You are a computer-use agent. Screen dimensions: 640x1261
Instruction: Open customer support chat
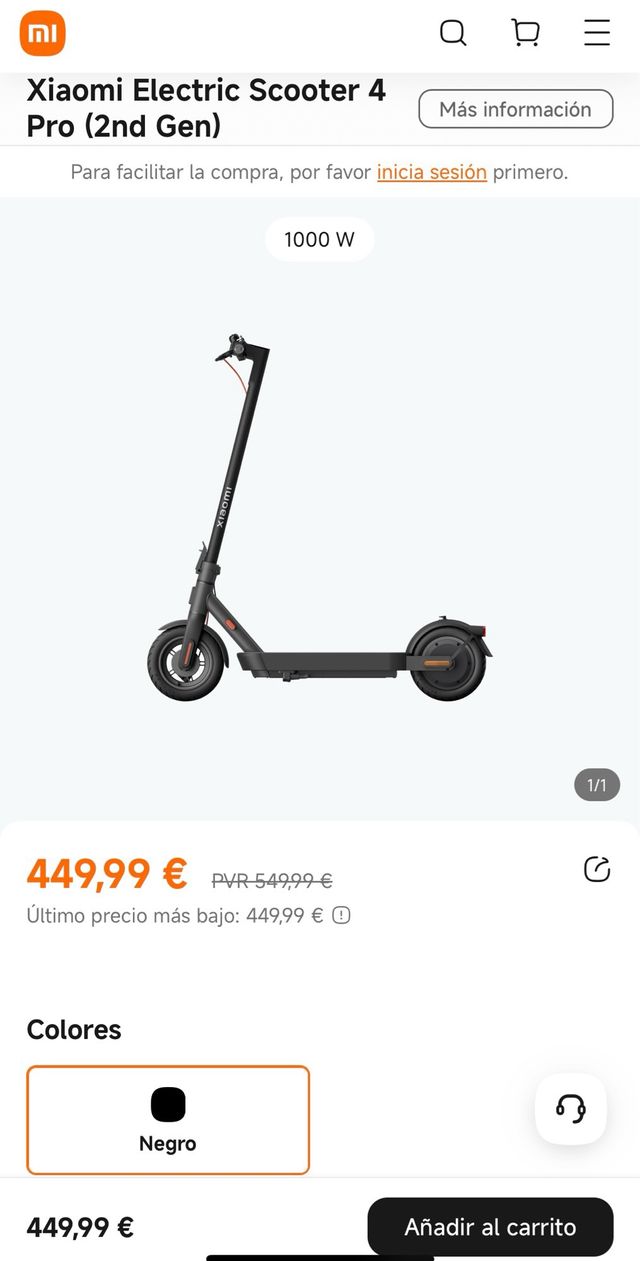[570, 1108]
